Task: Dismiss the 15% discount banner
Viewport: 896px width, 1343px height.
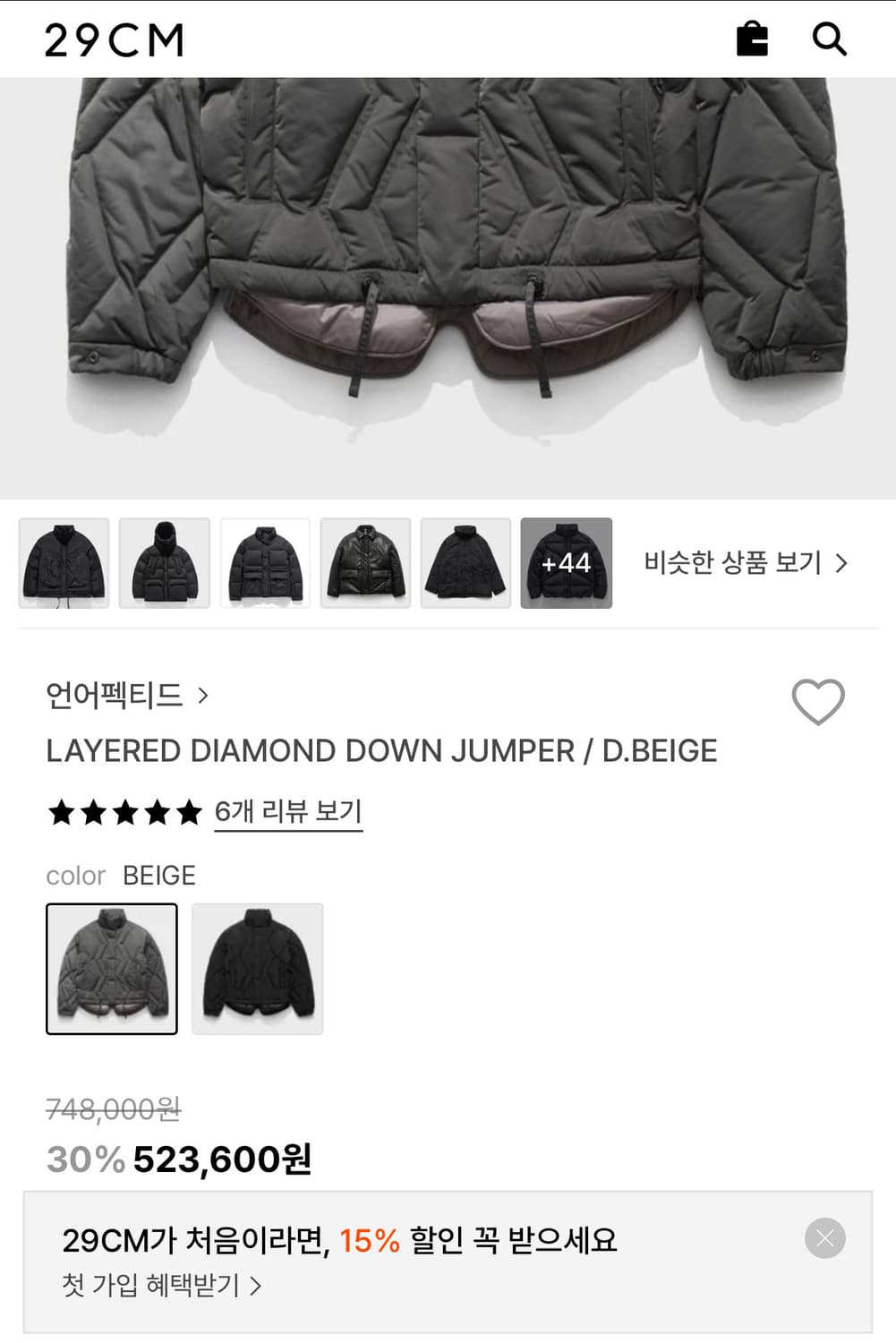Action: click(x=824, y=1238)
